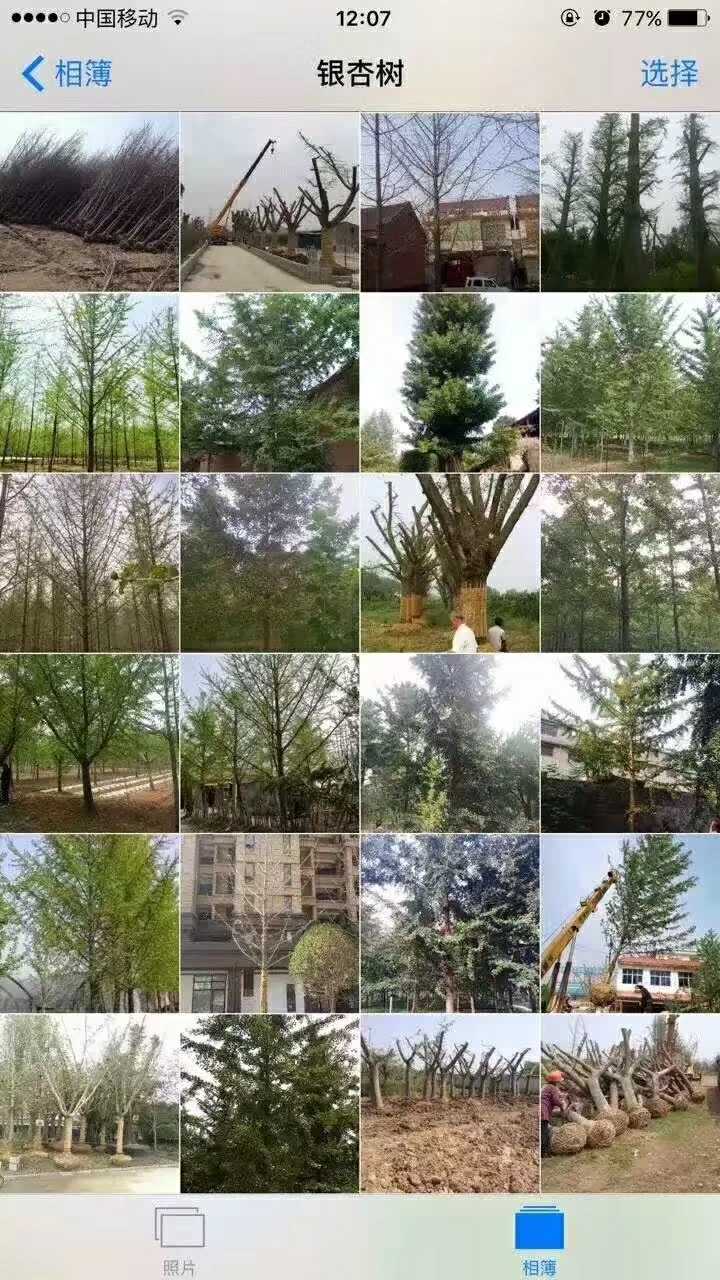Open the photo of the orange crane on the road
720x1280 pixels.
269,201
